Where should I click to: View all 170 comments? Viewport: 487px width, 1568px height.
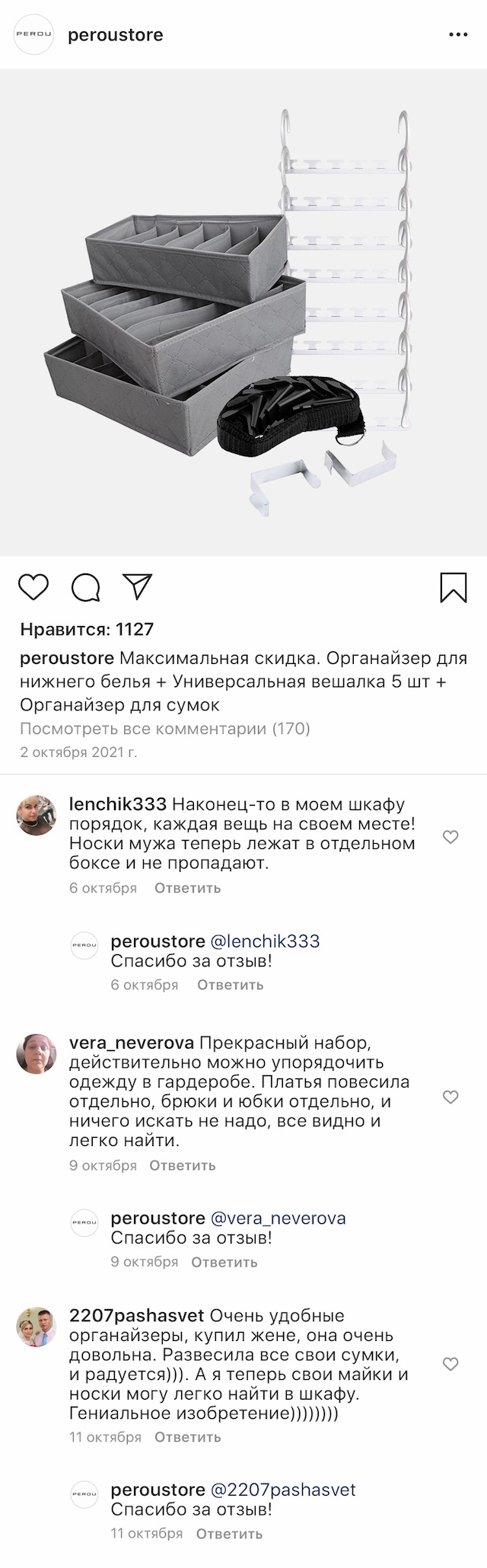tap(165, 729)
